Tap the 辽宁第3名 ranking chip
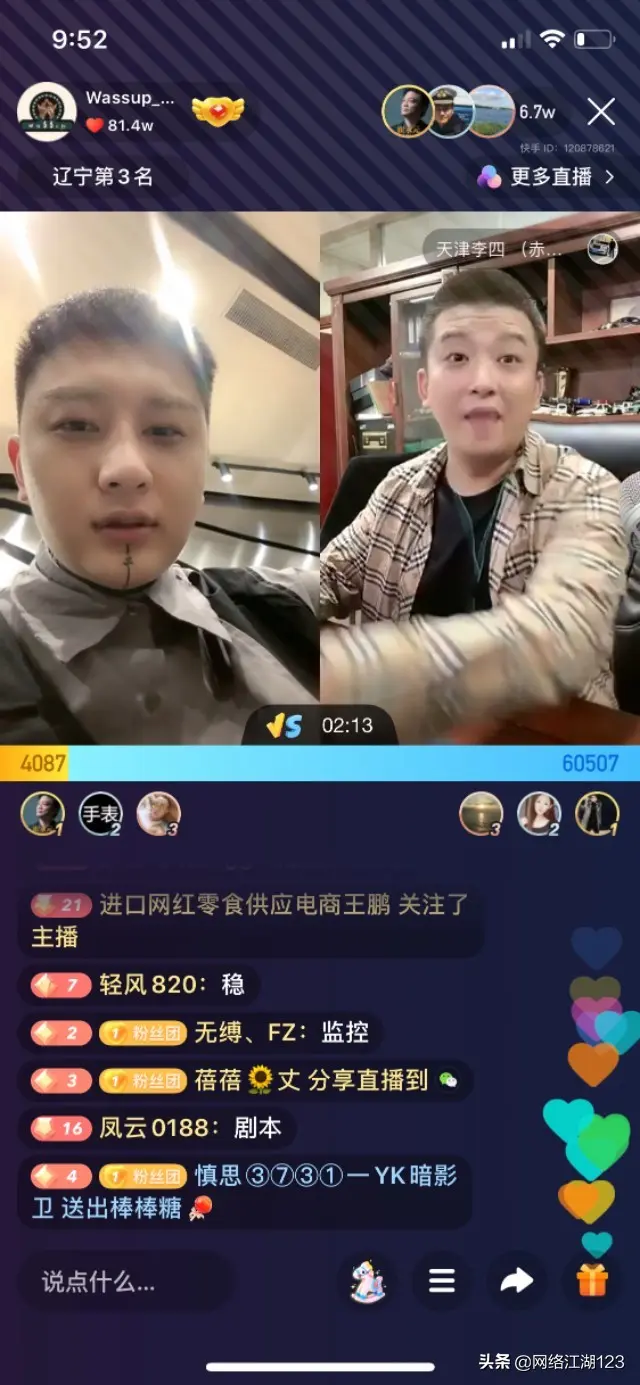 pyautogui.click(x=103, y=177)
